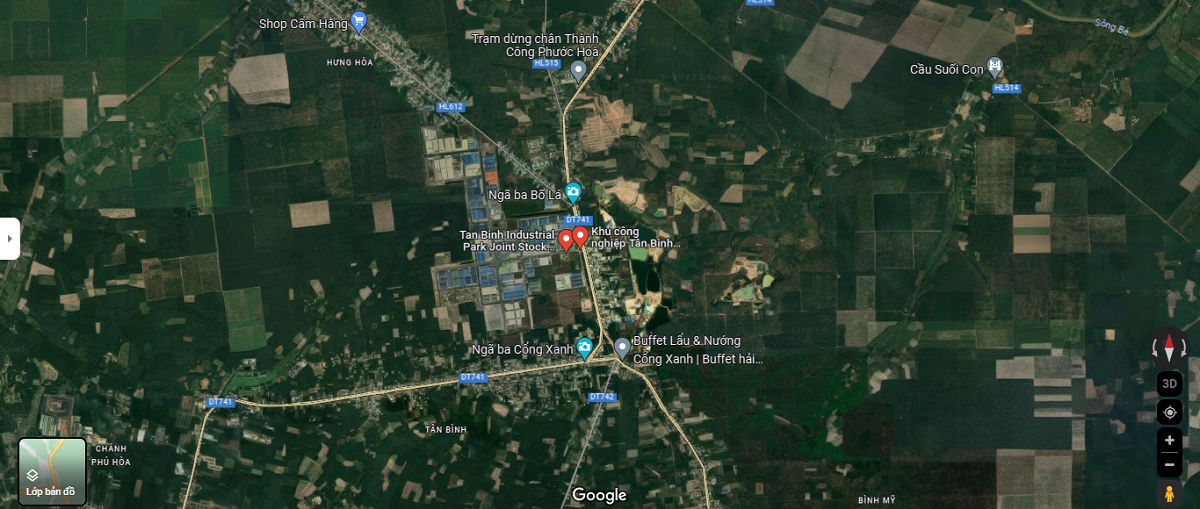Open Buffet Lẩu & Nướng Cổng Xanh marker
The image size is (1200, 509).
pos(621,347)
